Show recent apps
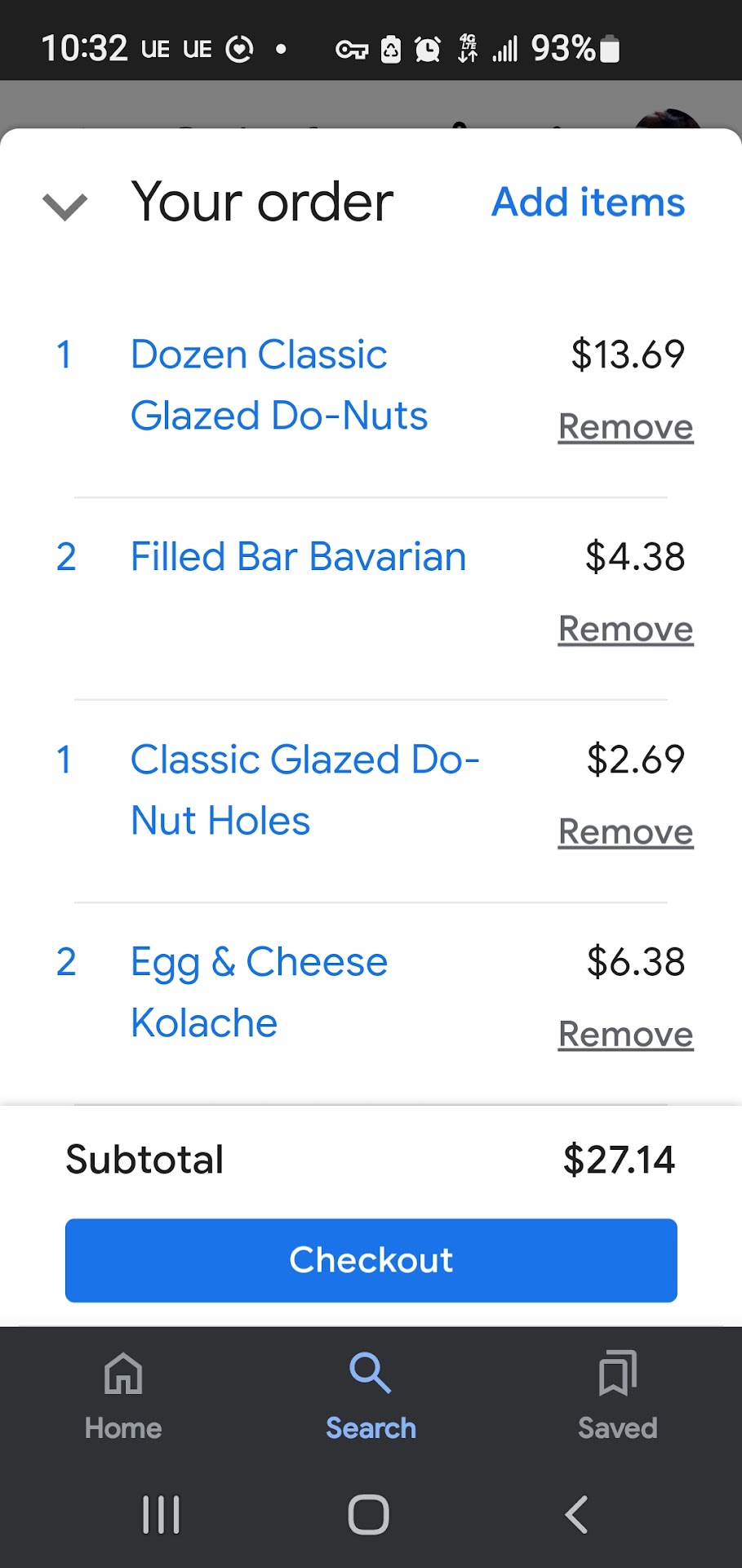 [x=161, y=1515]
